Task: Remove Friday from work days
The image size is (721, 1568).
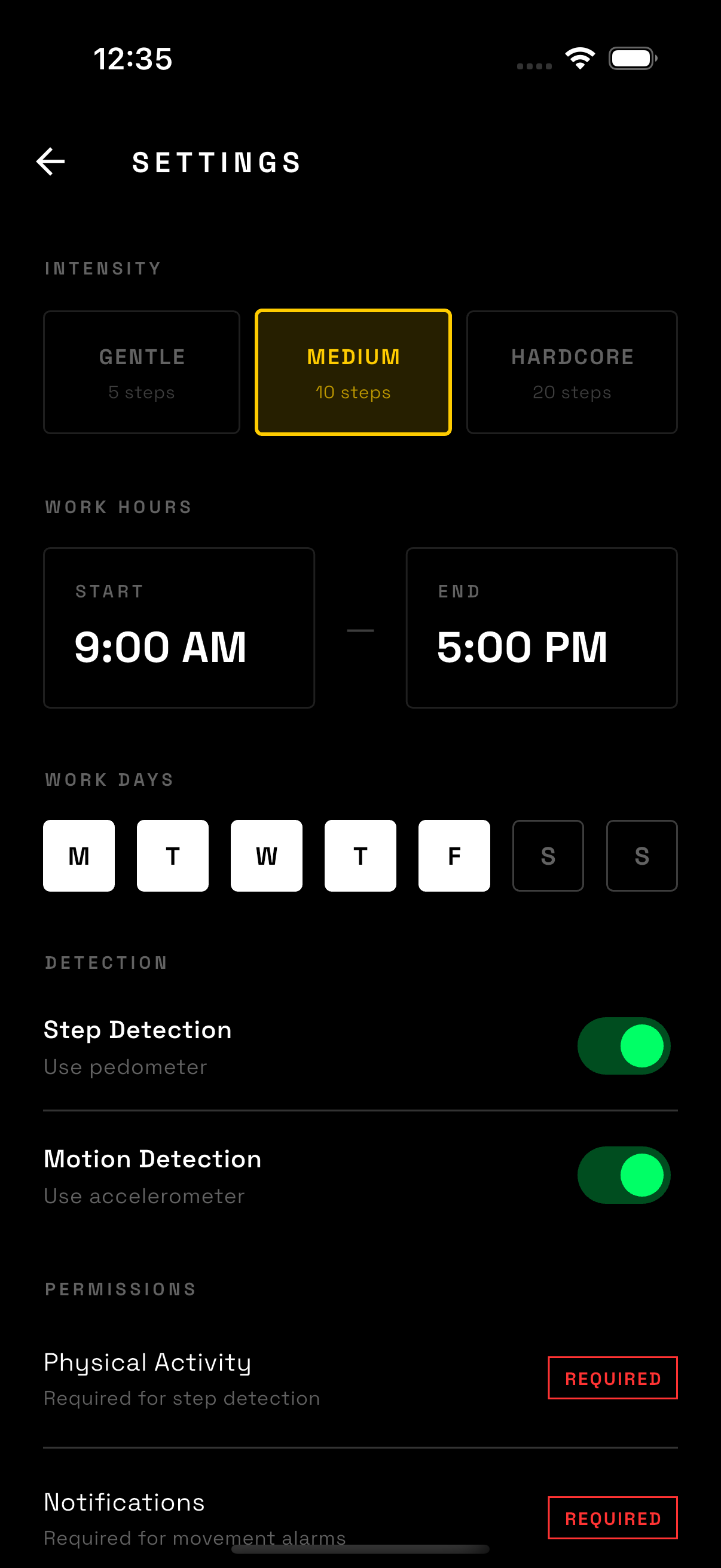Action: click(453, 855)
